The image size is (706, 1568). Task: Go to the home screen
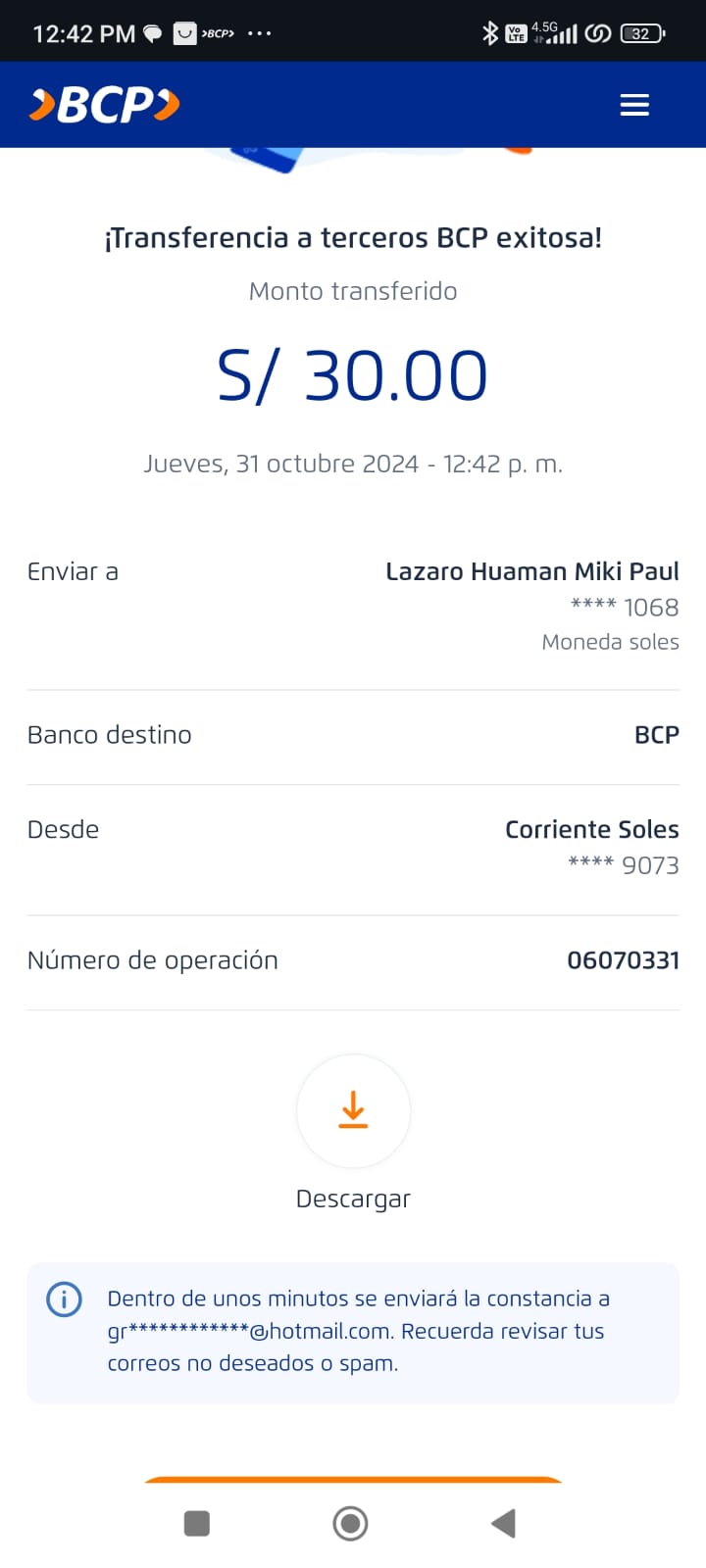tap(350, 1523)
